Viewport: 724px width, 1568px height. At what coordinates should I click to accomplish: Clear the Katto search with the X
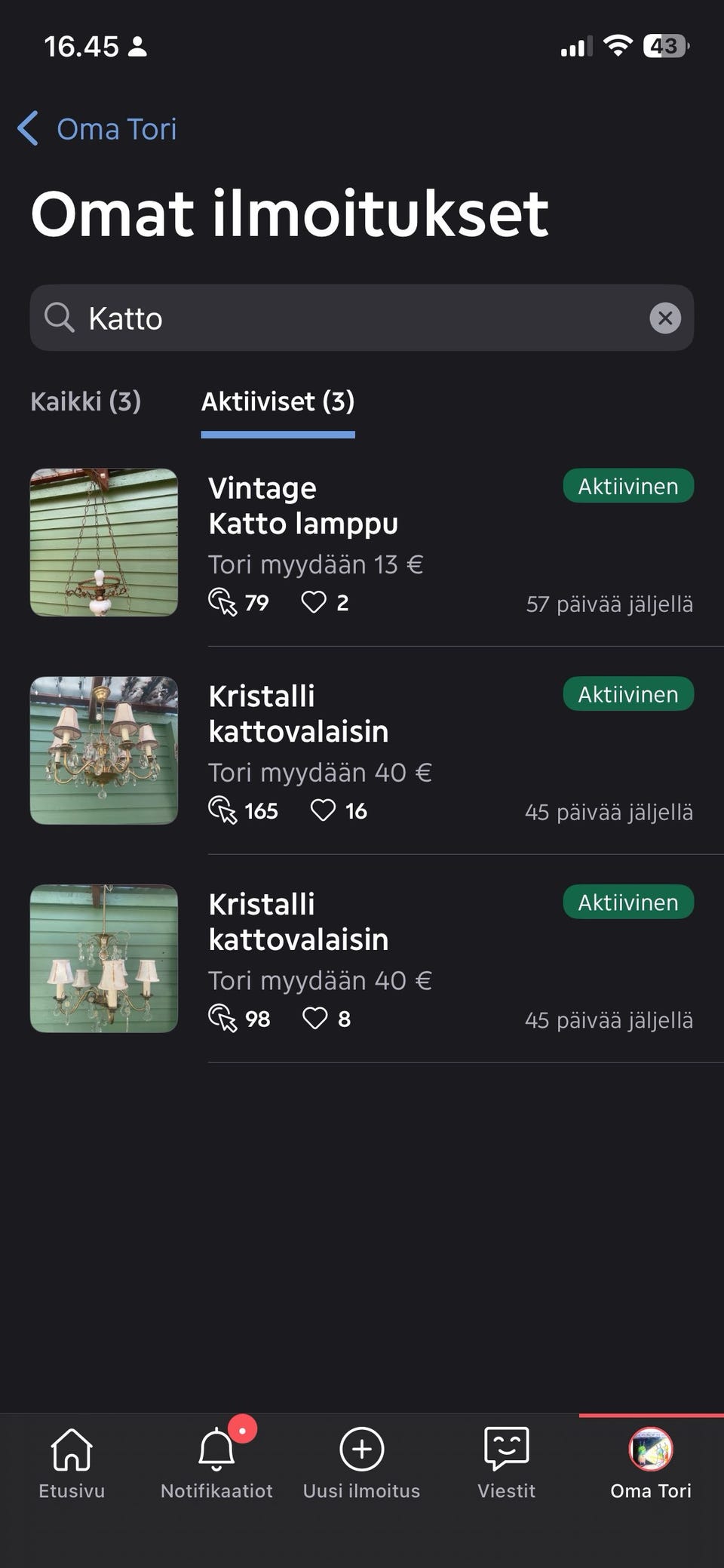pyautogui.click(x=665, y=318)
